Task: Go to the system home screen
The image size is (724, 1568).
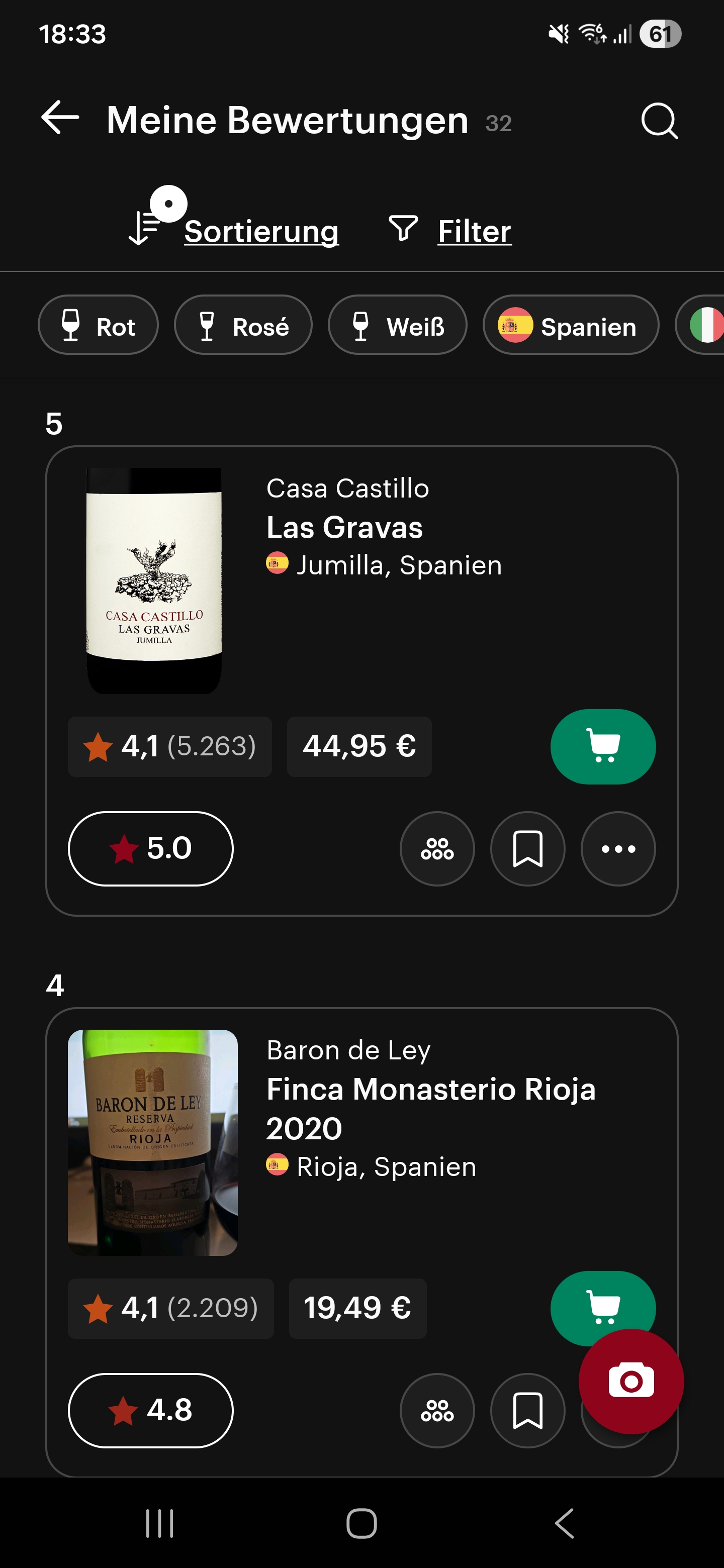Action: (361, 1524)
